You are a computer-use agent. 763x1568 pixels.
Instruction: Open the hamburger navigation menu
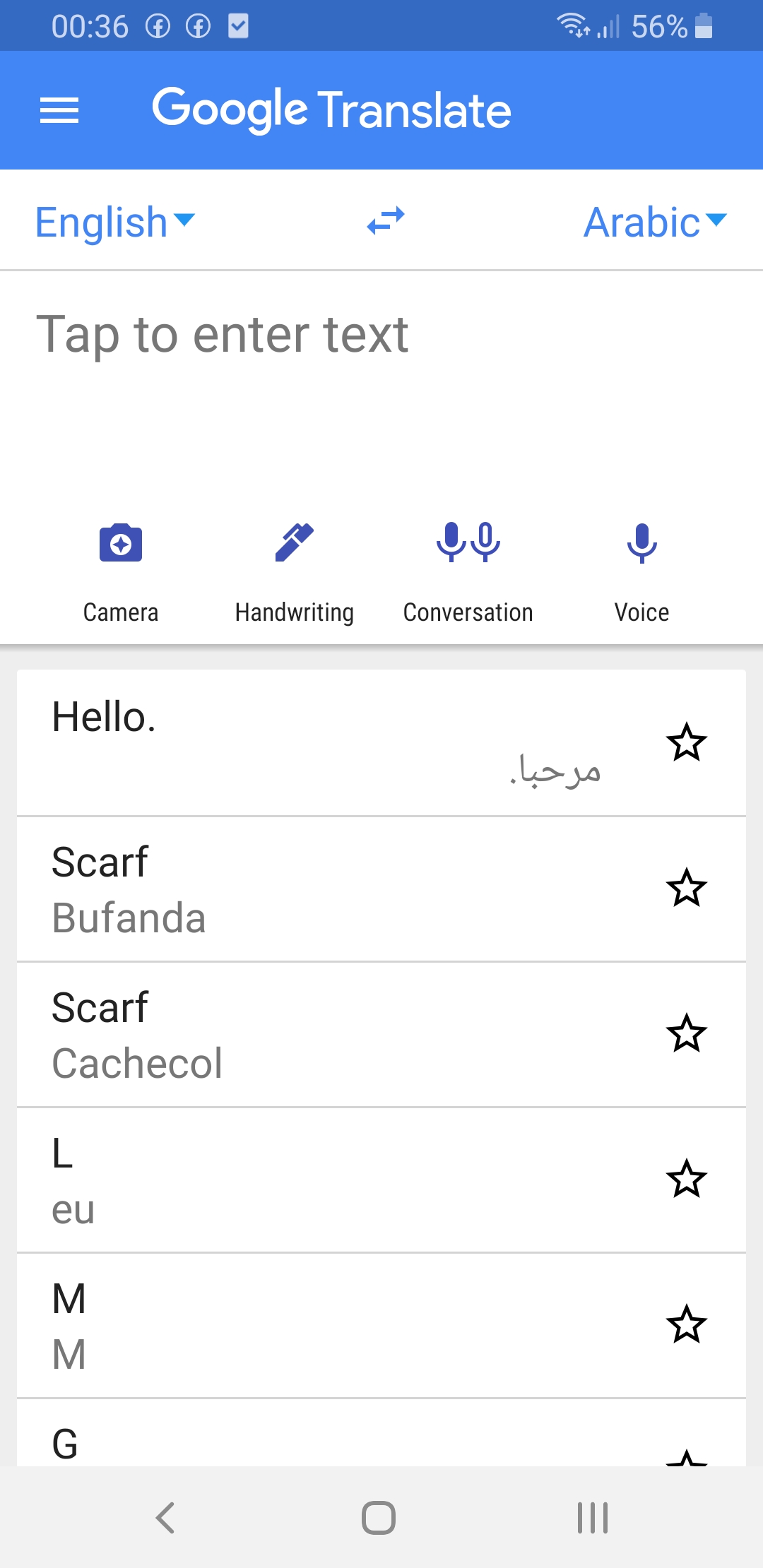[x=59, y=110]
